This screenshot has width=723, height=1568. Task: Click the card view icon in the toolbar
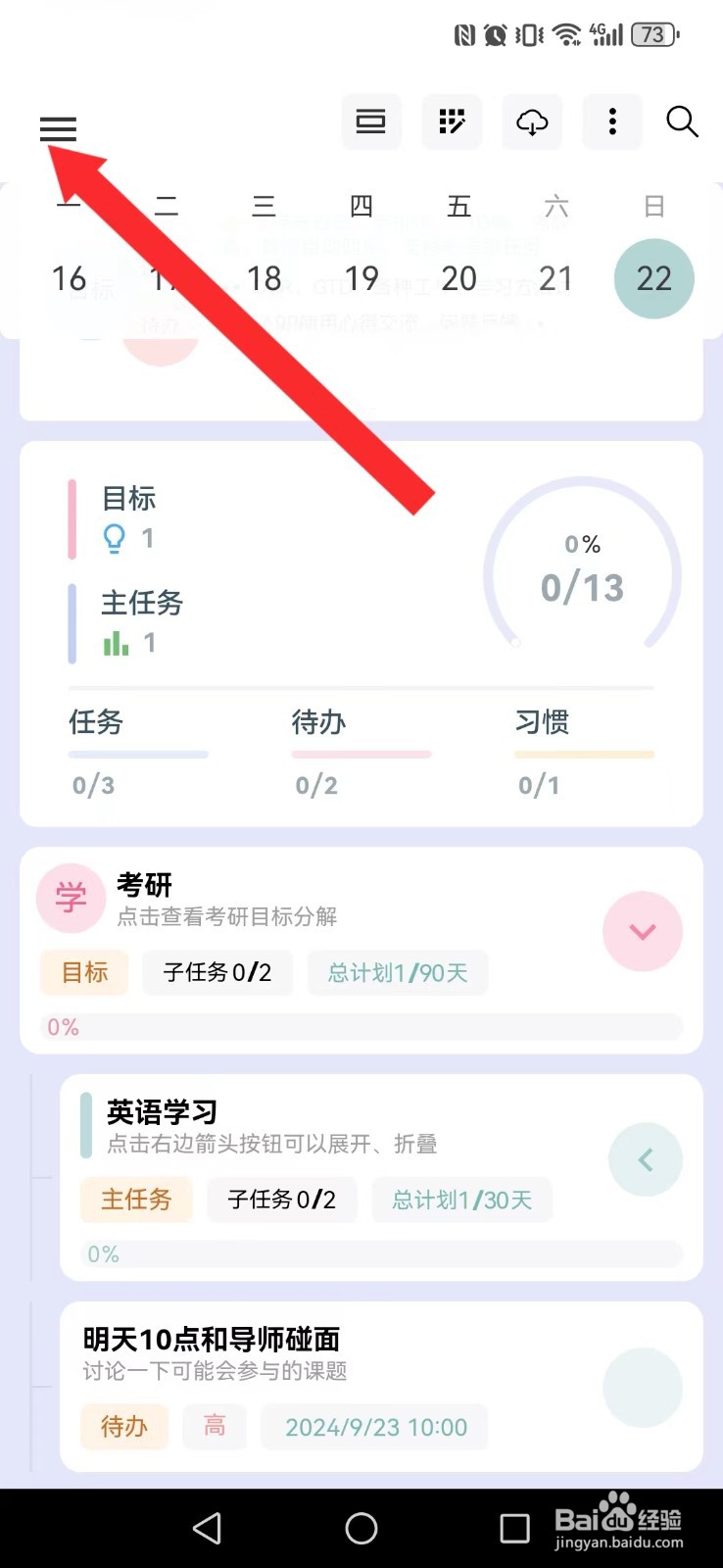tap(371, 122)
